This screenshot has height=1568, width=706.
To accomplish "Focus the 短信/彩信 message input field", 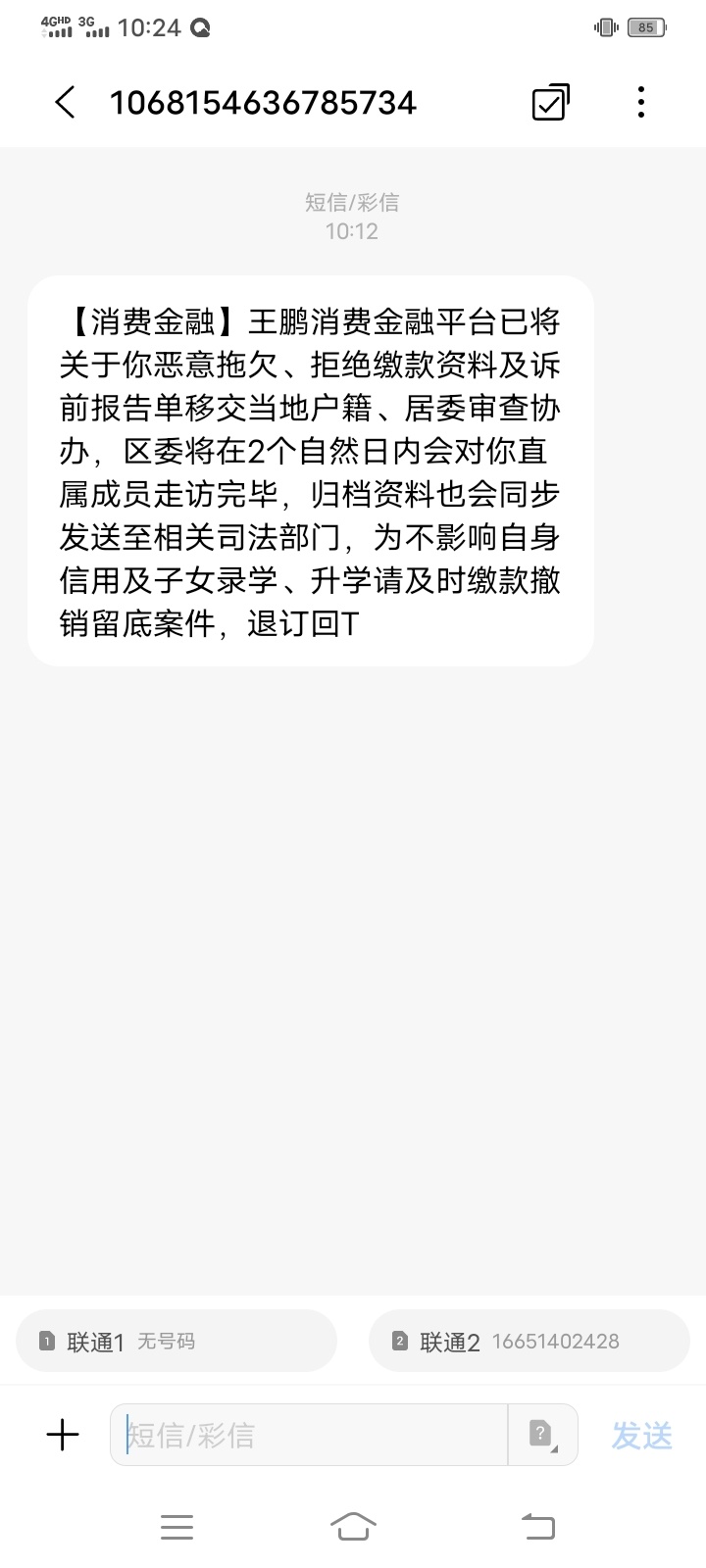I will 309,1435.
